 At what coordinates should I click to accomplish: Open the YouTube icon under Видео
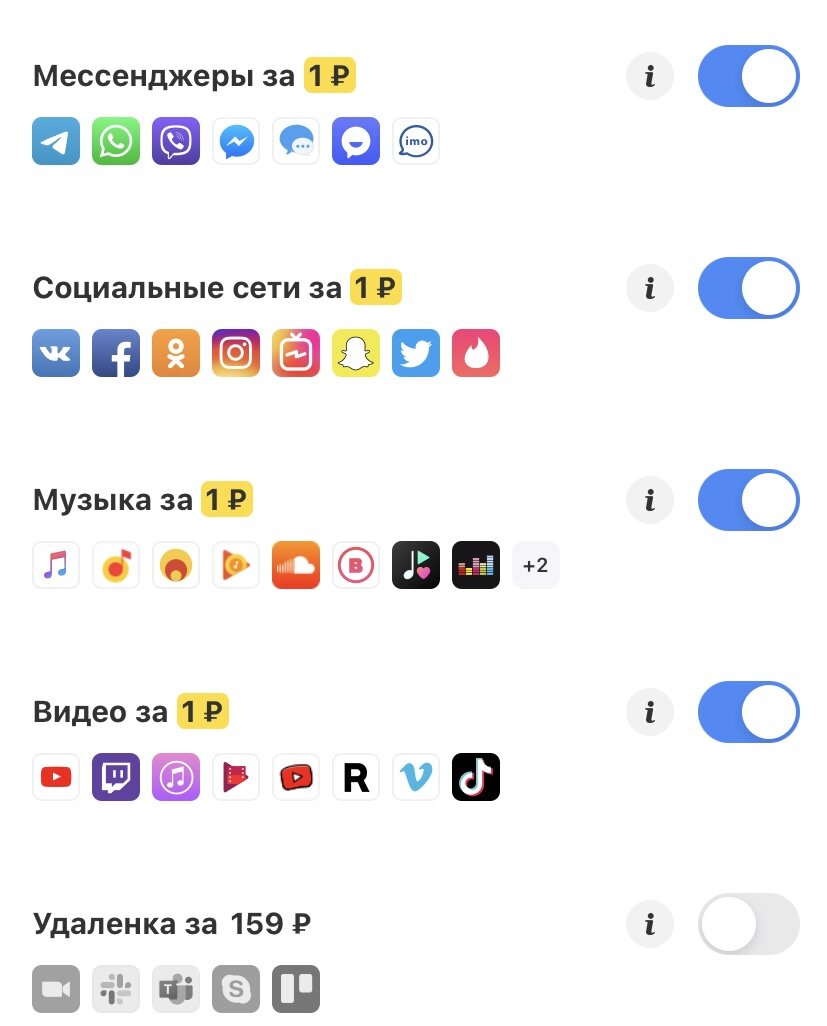(55, 777)
